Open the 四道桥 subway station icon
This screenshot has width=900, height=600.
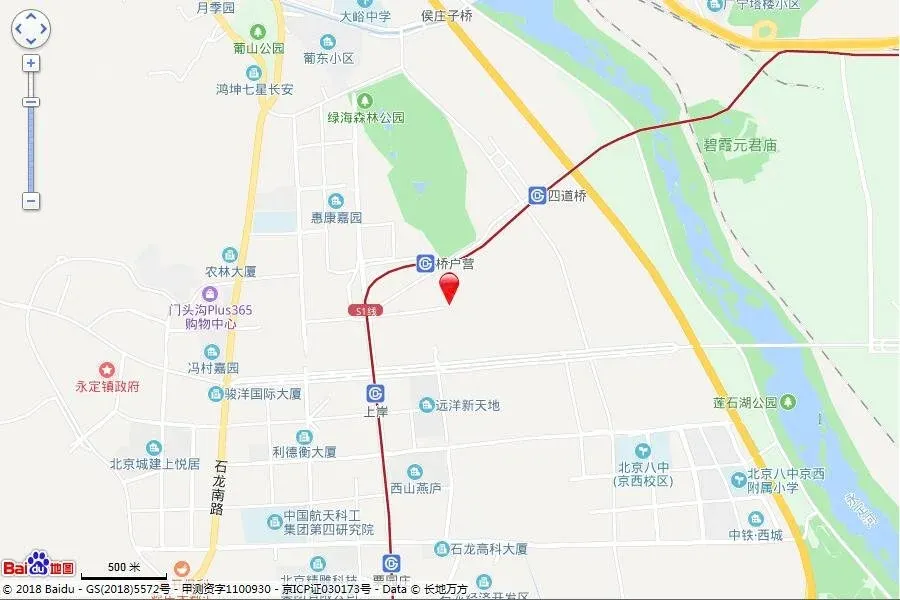(537, 196)
